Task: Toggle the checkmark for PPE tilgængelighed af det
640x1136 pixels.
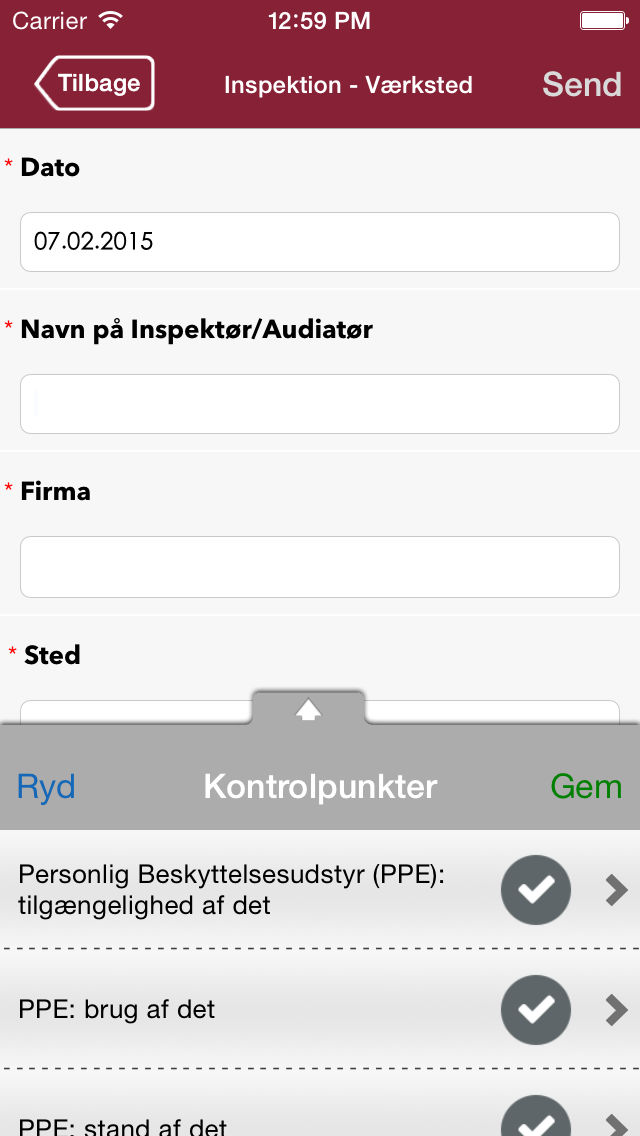Action: [x=536, y=890]
